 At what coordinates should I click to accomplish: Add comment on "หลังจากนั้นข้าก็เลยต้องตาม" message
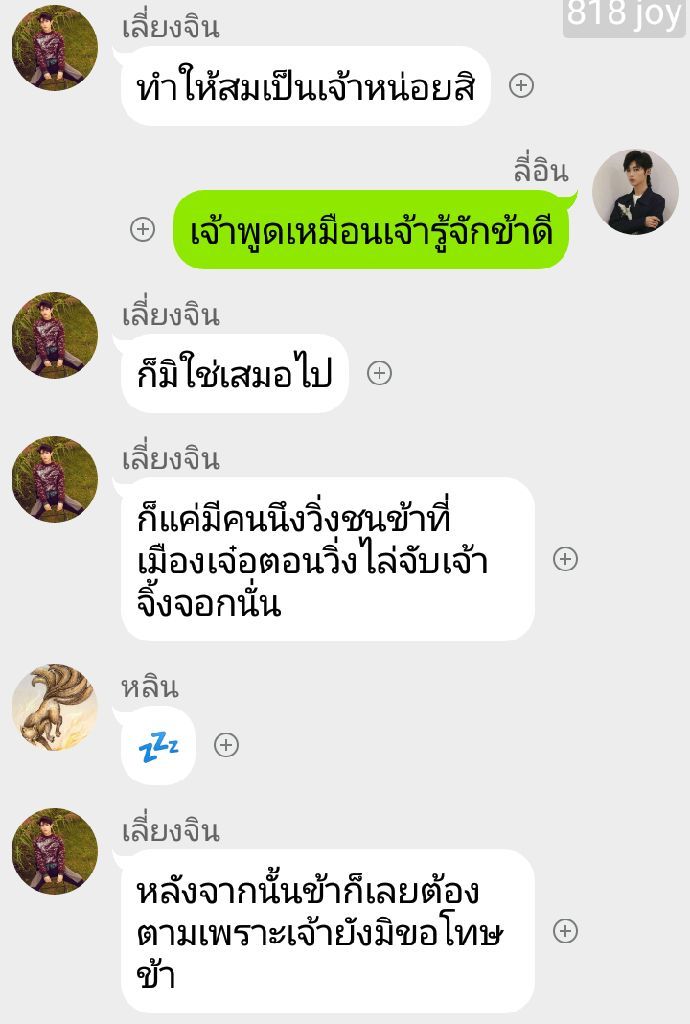(x=566, y=931)
